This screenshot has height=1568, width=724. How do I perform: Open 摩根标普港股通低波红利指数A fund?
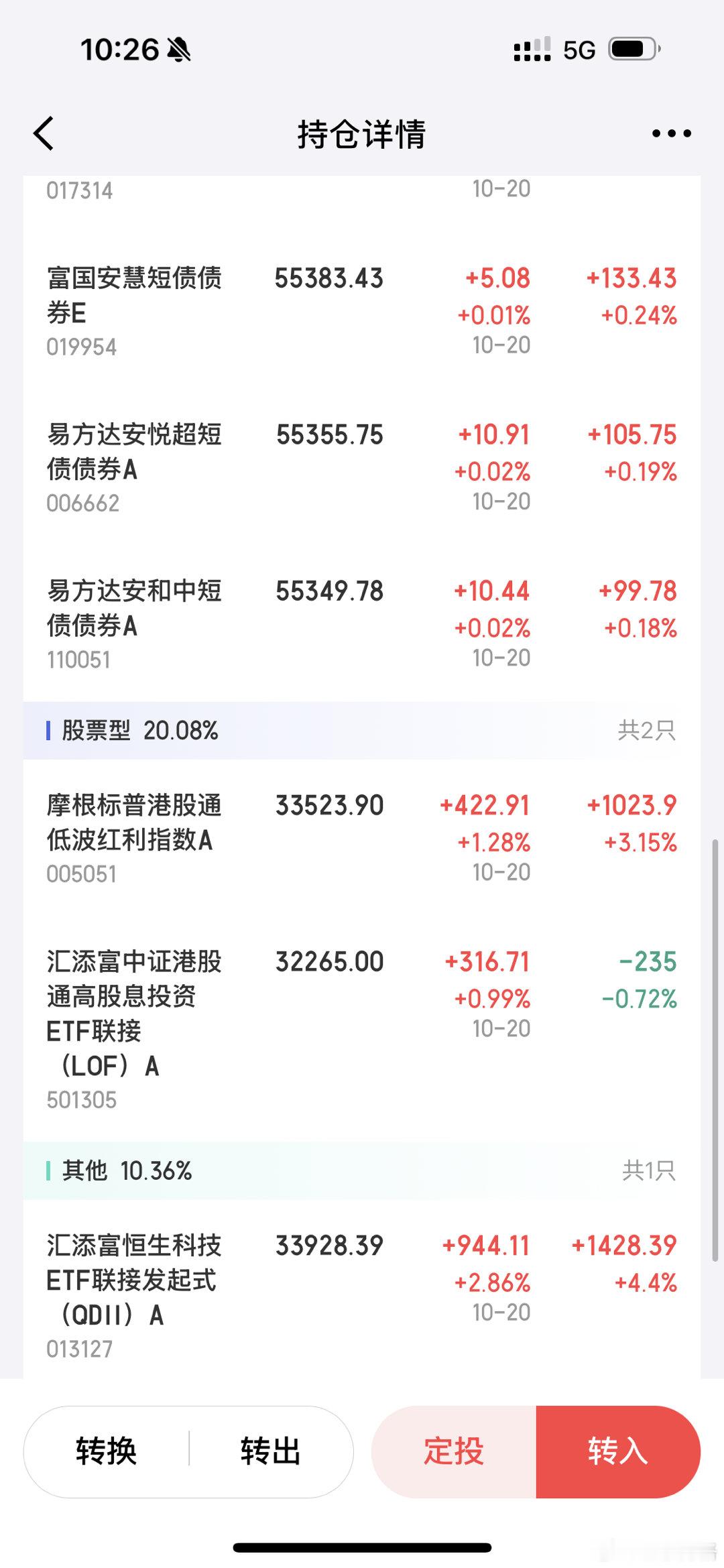pyautogui.click(x=134, y=823)
